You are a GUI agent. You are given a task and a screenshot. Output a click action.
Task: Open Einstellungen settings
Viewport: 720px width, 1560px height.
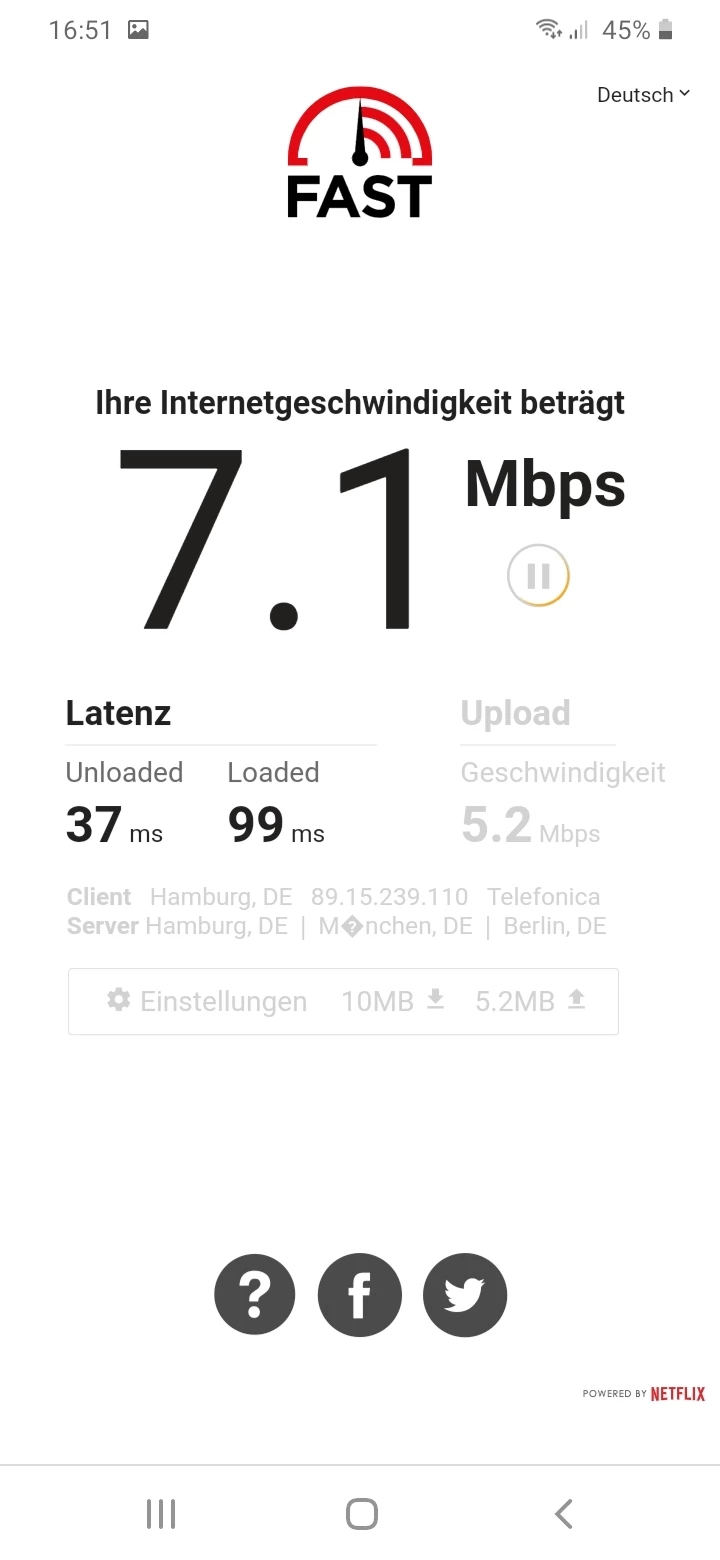[x=207, y=1001]
